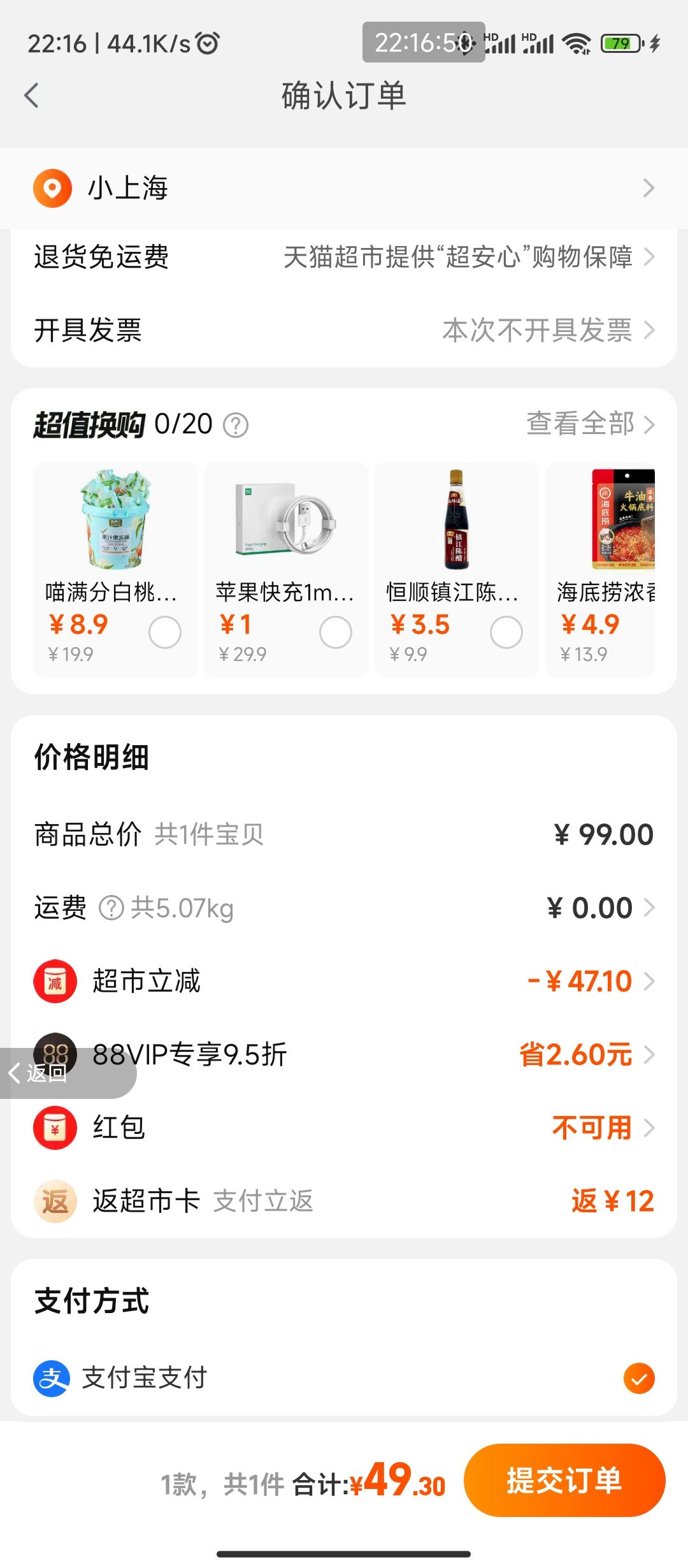This screenshot has width=688, height=1568.
Task: Open the 开具发票 invoice options chevron
Action: pyautogui.click(x=650, y=331)
